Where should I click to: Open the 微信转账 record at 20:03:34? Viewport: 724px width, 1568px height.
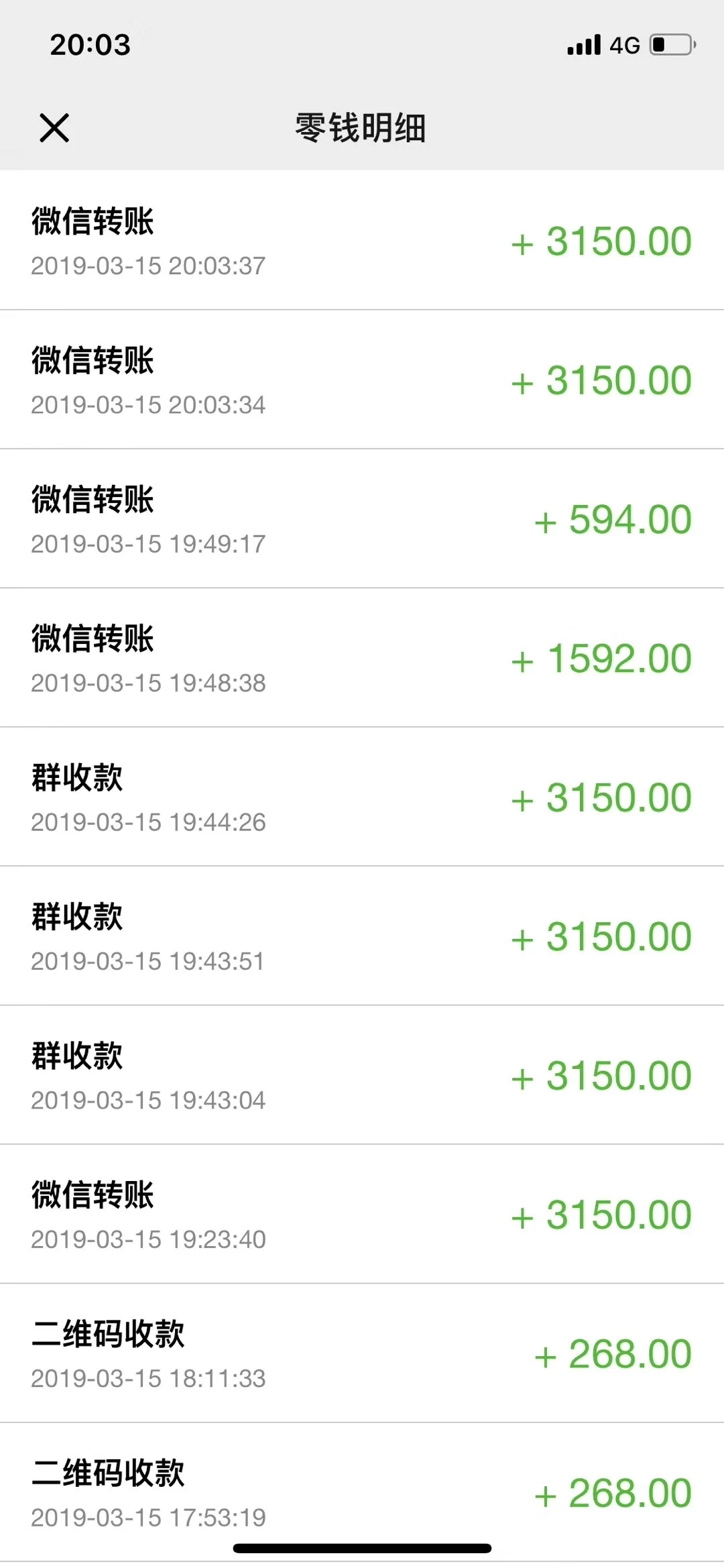362,379
